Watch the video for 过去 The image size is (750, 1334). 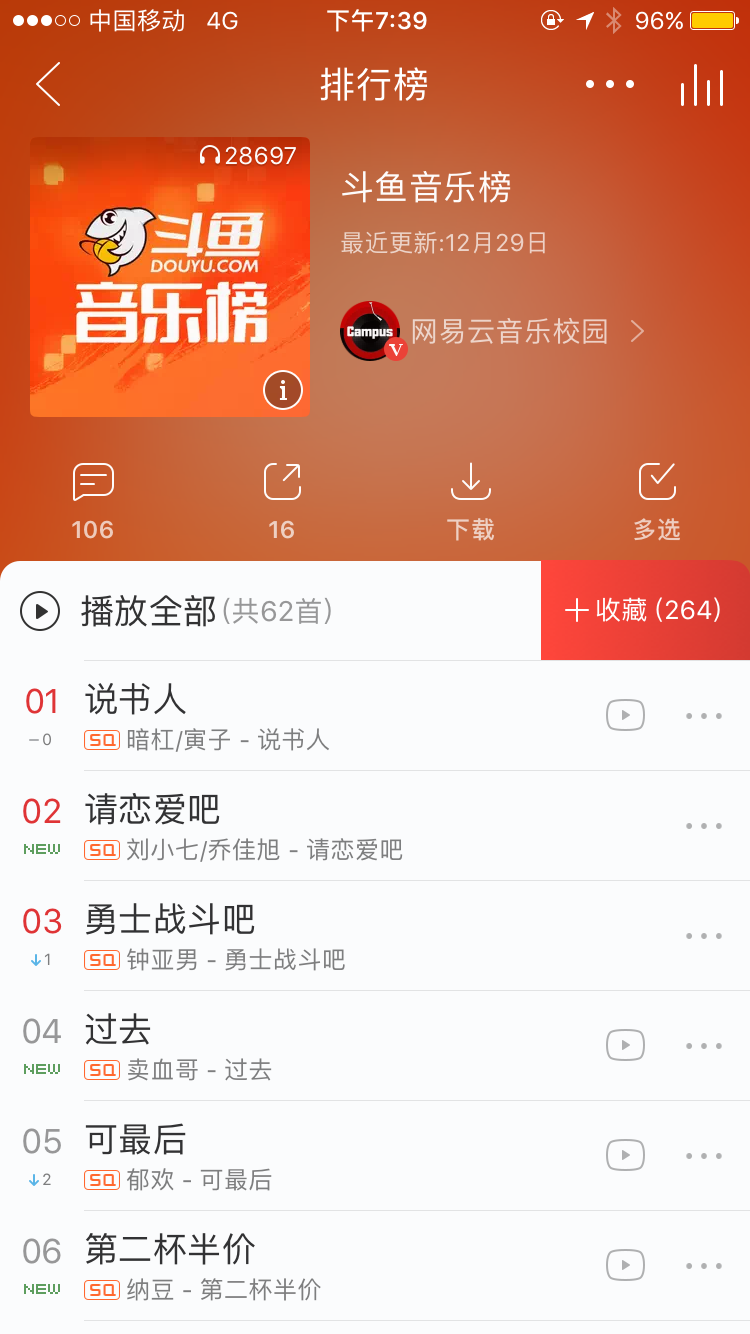[625, 1045]
